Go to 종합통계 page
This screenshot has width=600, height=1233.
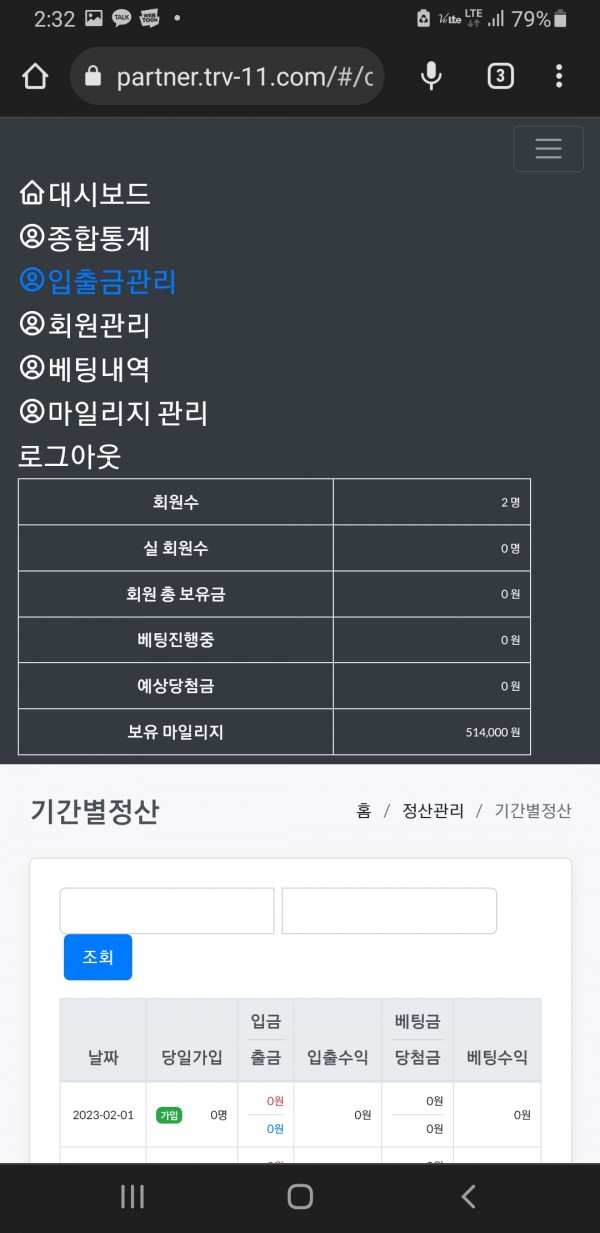tap(86, 238)
